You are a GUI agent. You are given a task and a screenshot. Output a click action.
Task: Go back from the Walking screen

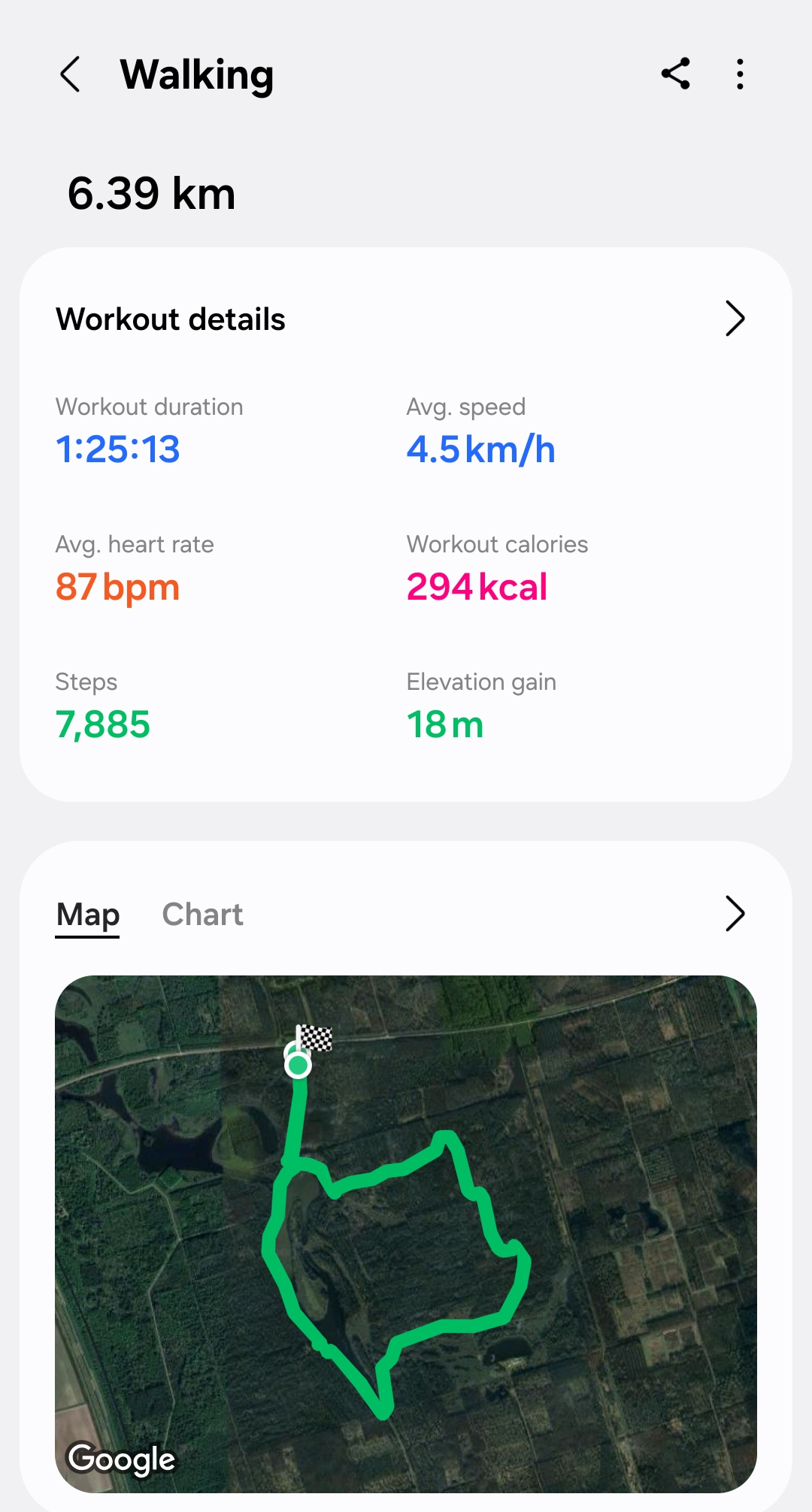[71, 74]
